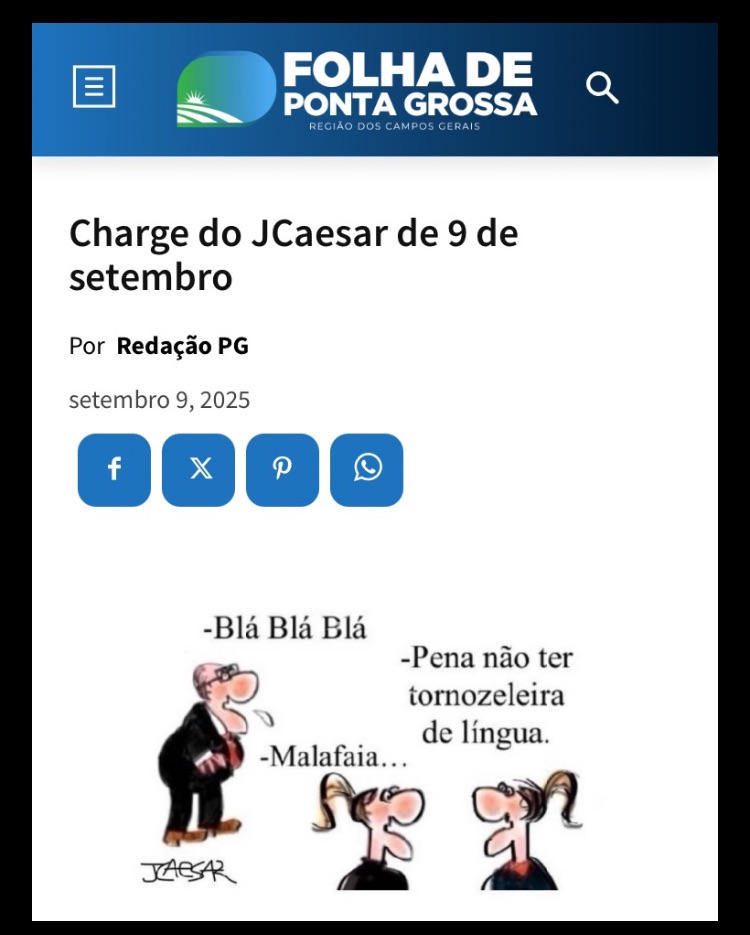Go to Folha de Ponta Grossa homepage
750x935 pixels.
pos(358,89)
